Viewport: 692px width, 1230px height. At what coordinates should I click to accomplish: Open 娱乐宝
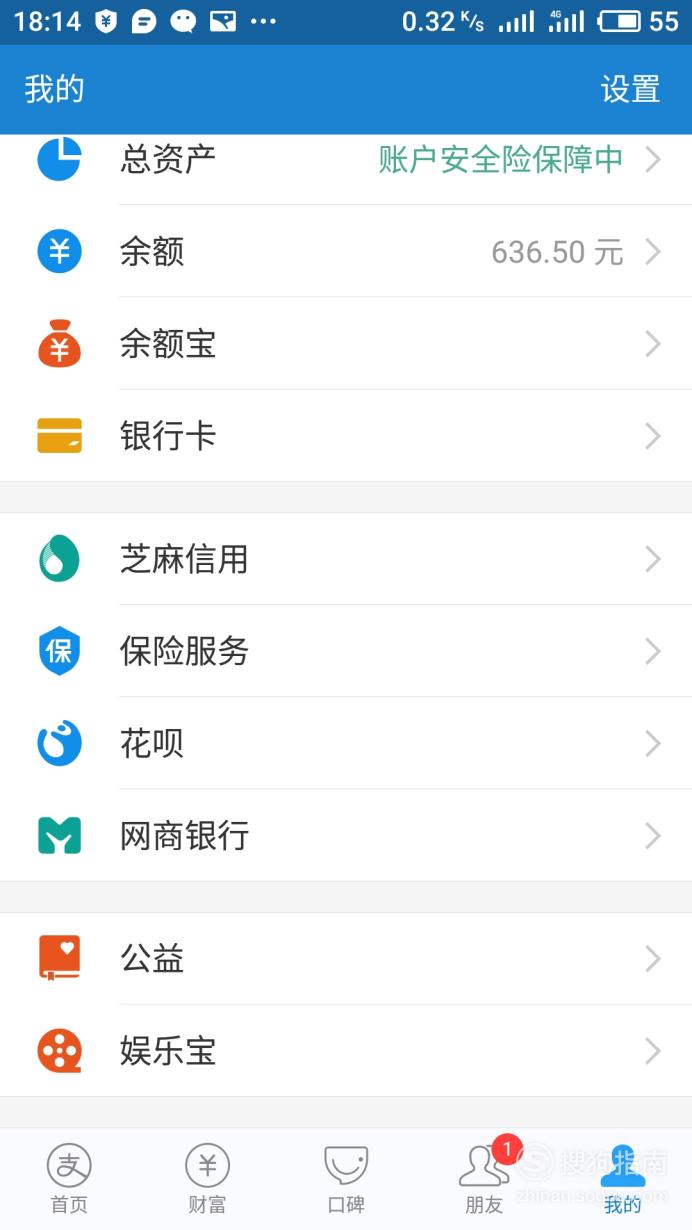click(346, 1051)
